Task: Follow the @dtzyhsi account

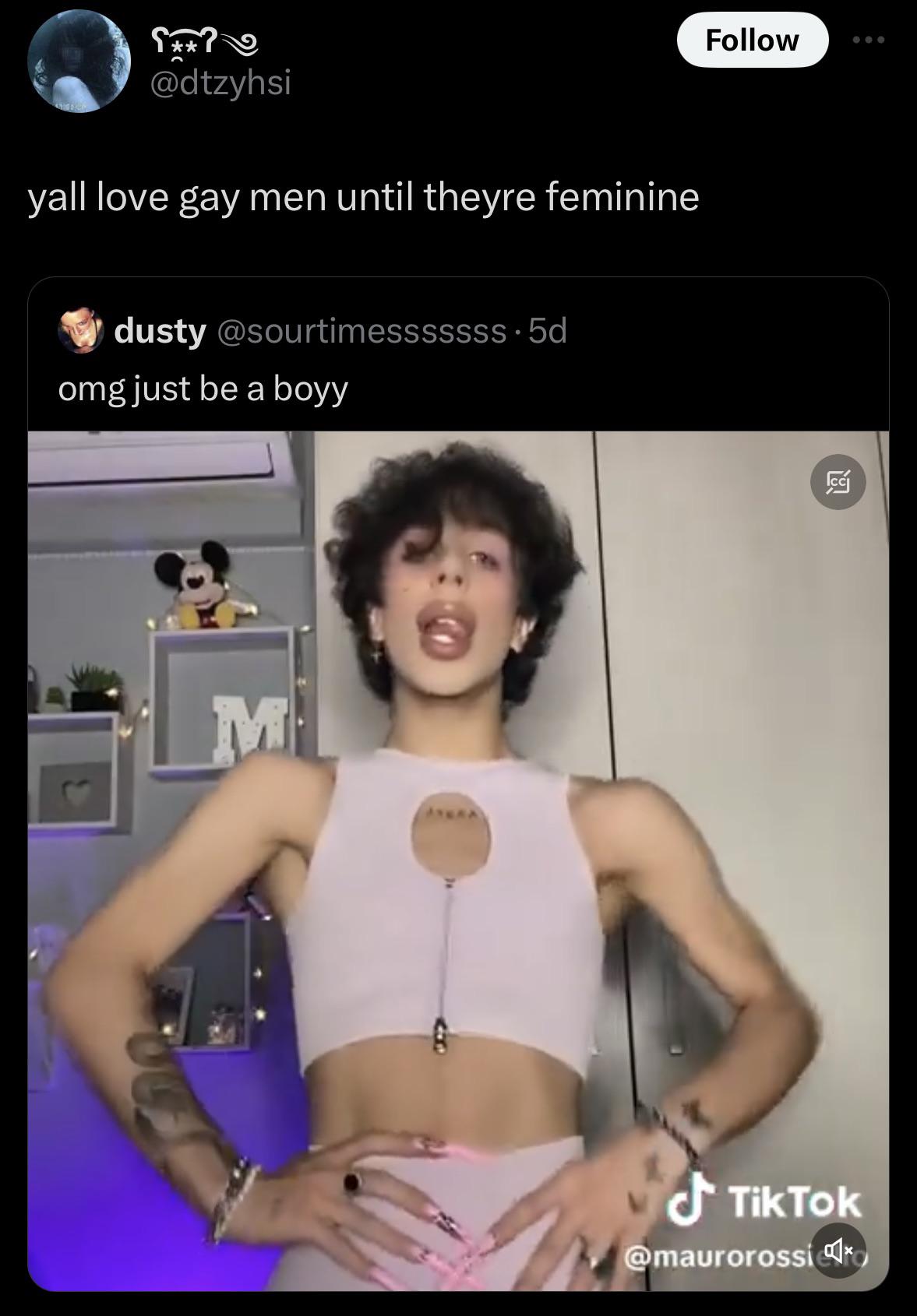Action: 752,40
